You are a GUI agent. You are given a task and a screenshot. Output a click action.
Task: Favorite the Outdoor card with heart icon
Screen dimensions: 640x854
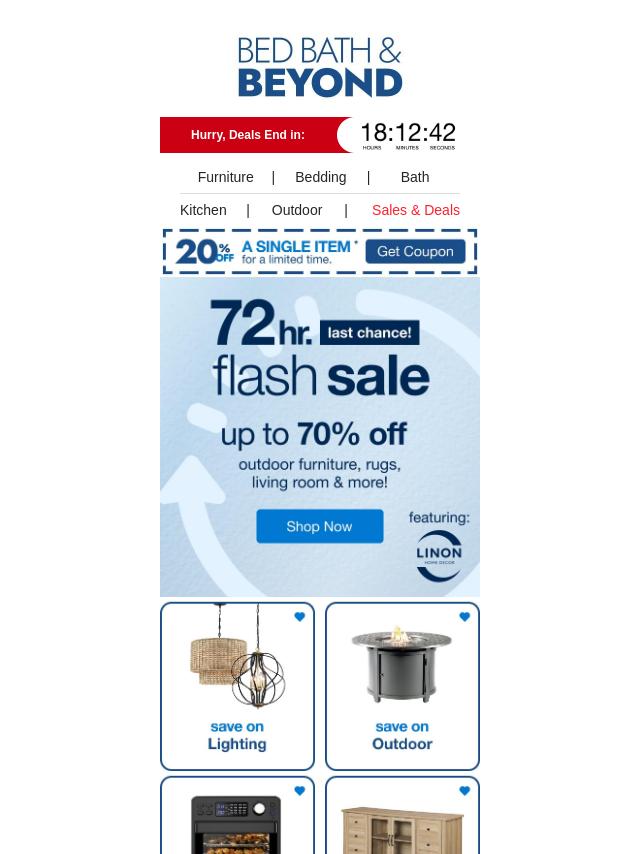click(464, 617)
